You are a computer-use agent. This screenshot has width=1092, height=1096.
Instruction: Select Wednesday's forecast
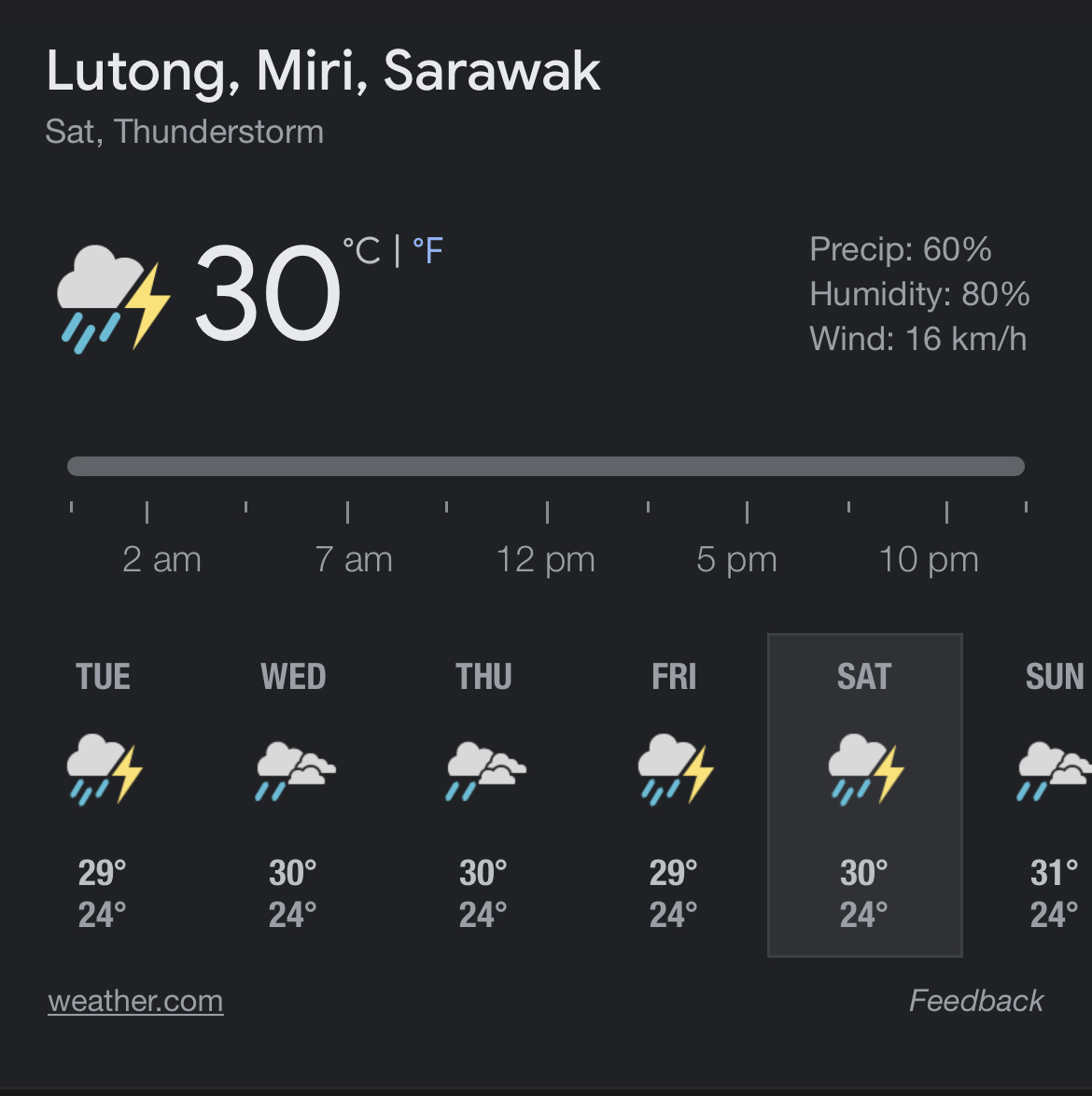[293, 794]
